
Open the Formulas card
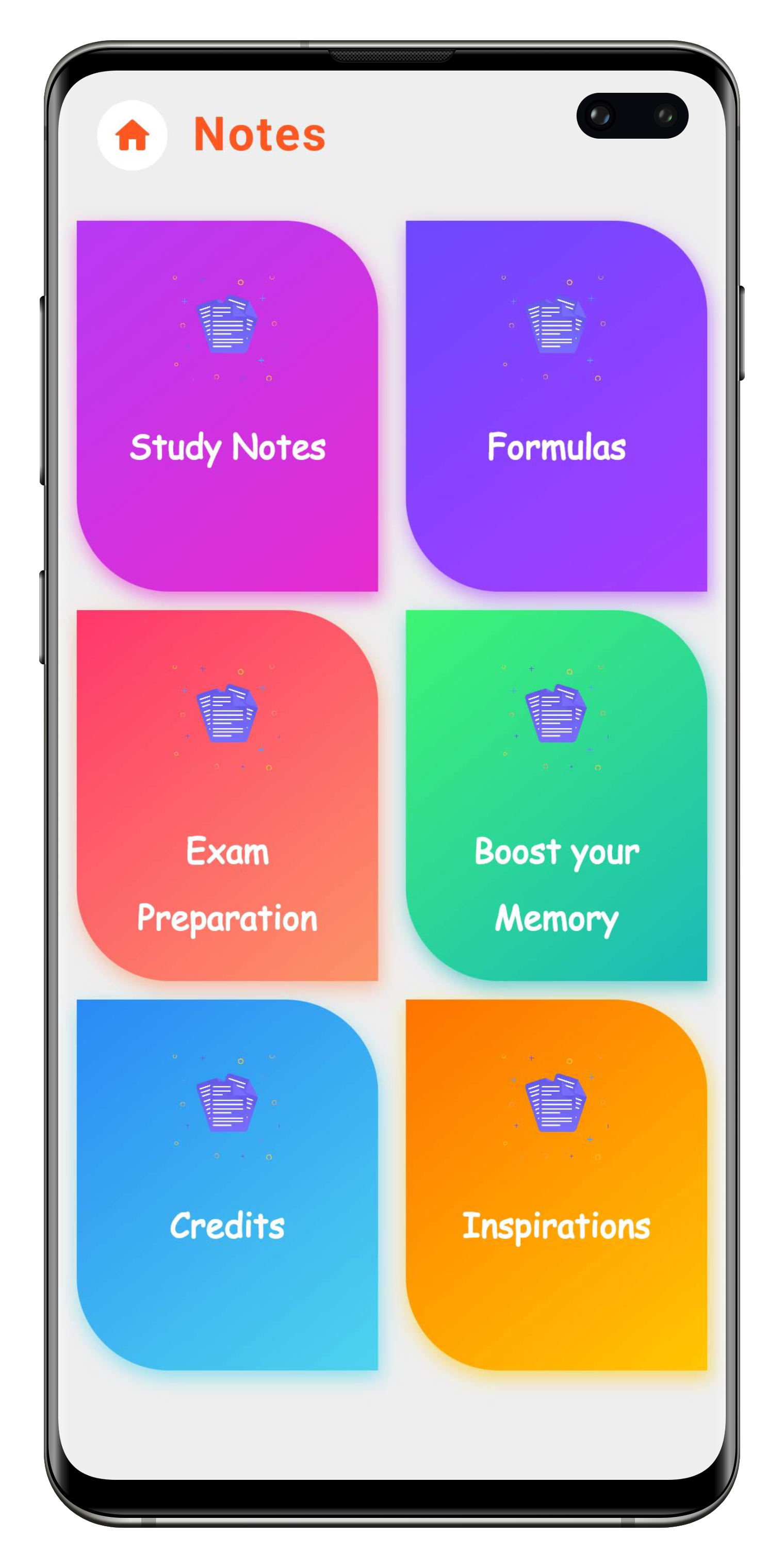tap(557, 406)
